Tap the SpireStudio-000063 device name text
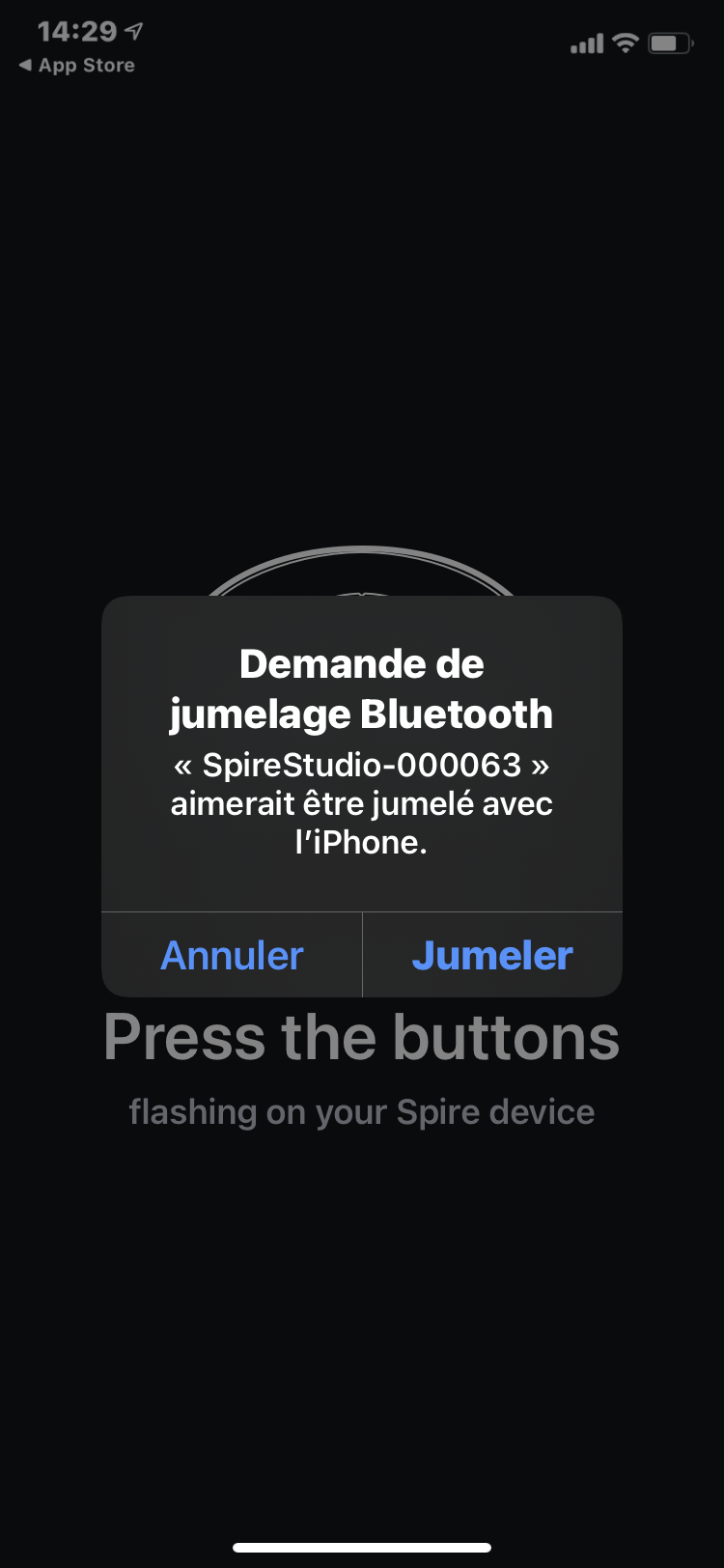 pos(361,766)
